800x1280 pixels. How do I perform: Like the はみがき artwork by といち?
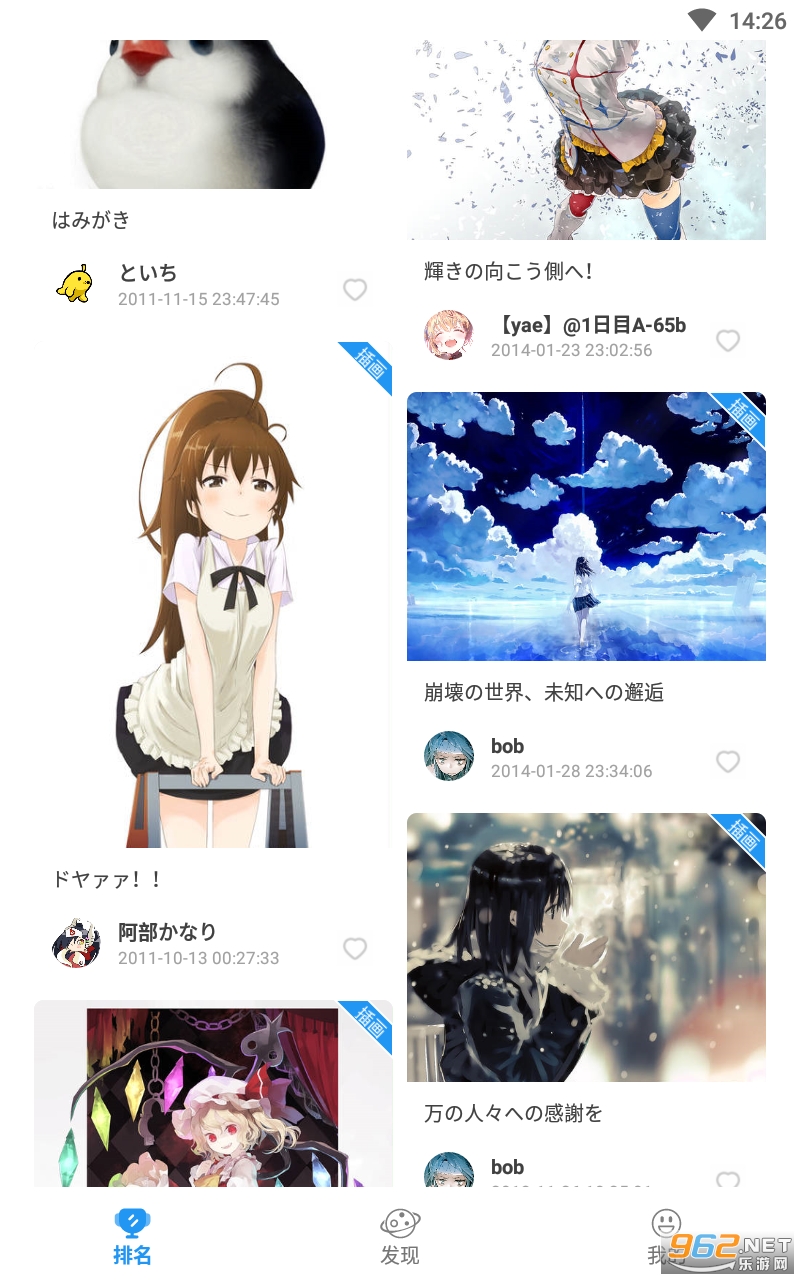pyautogui.click(x=355, y=290)
